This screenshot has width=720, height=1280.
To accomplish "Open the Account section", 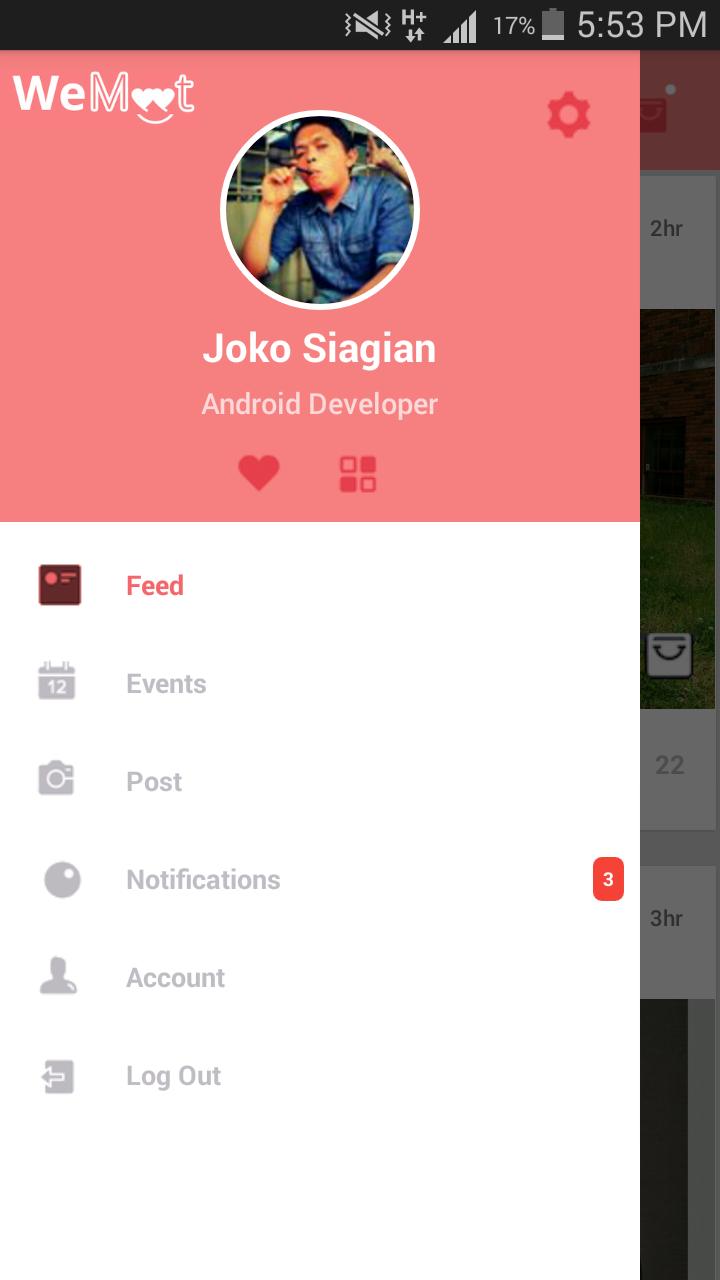I will pyautogui.click(x=175, y=978).
